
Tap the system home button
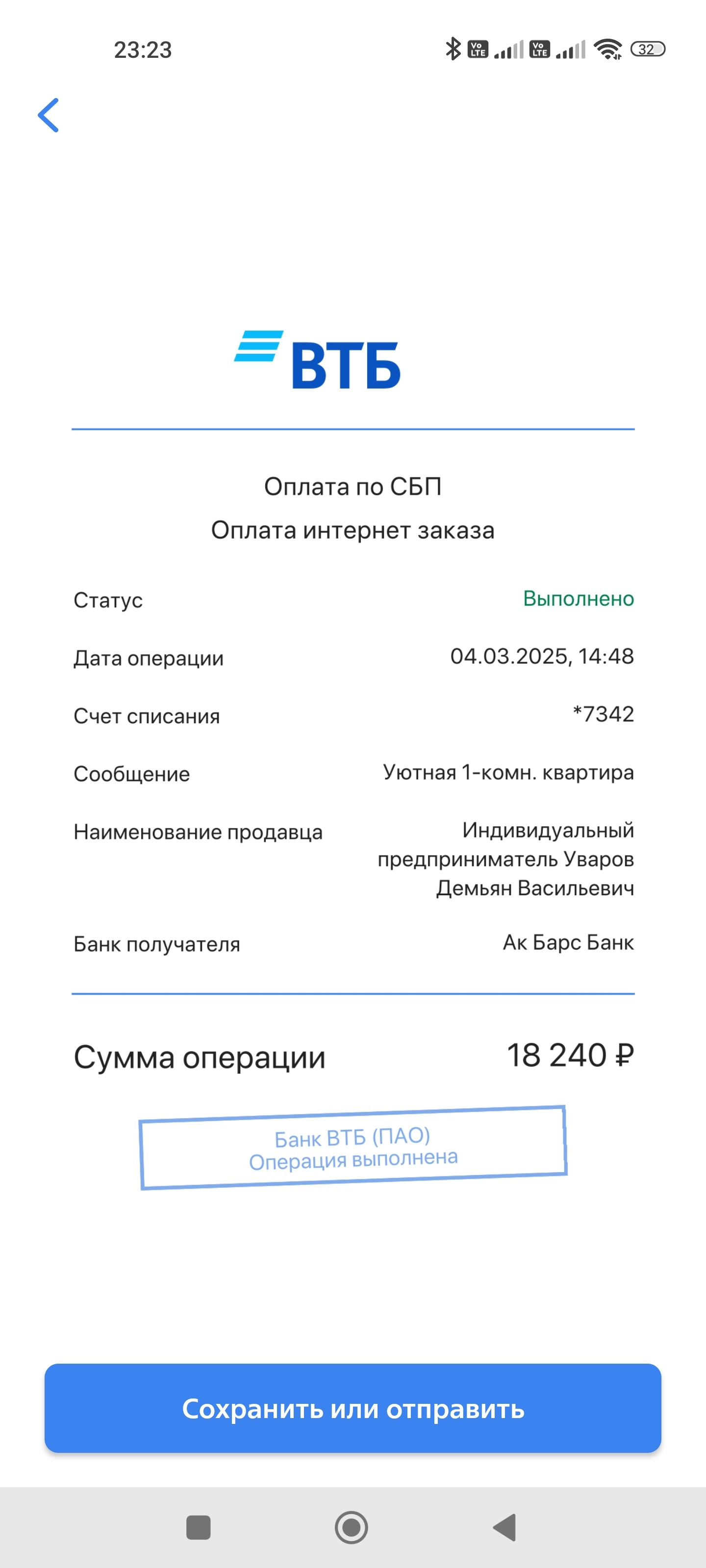coord(352,1527)
